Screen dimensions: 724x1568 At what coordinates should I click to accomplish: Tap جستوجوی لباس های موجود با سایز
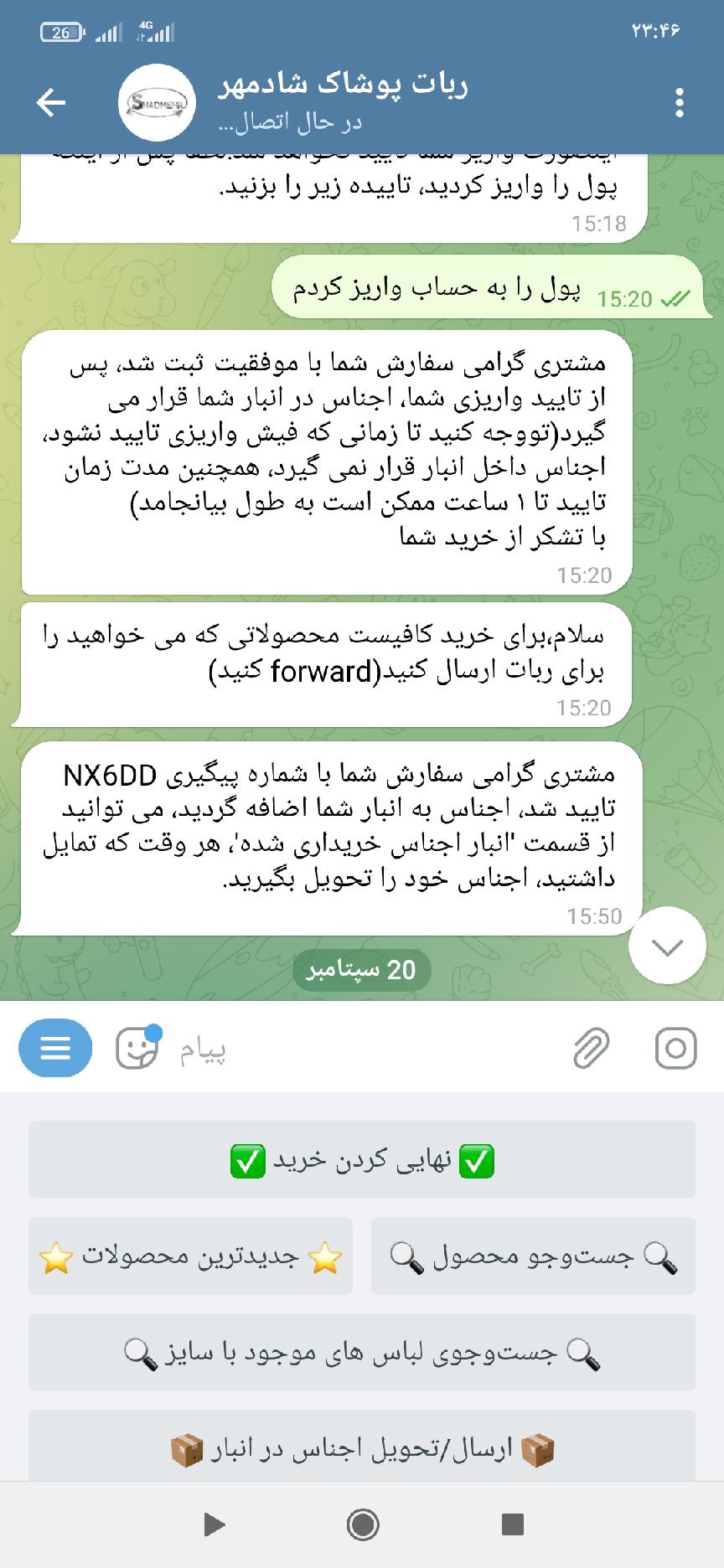click(362, 1353)
